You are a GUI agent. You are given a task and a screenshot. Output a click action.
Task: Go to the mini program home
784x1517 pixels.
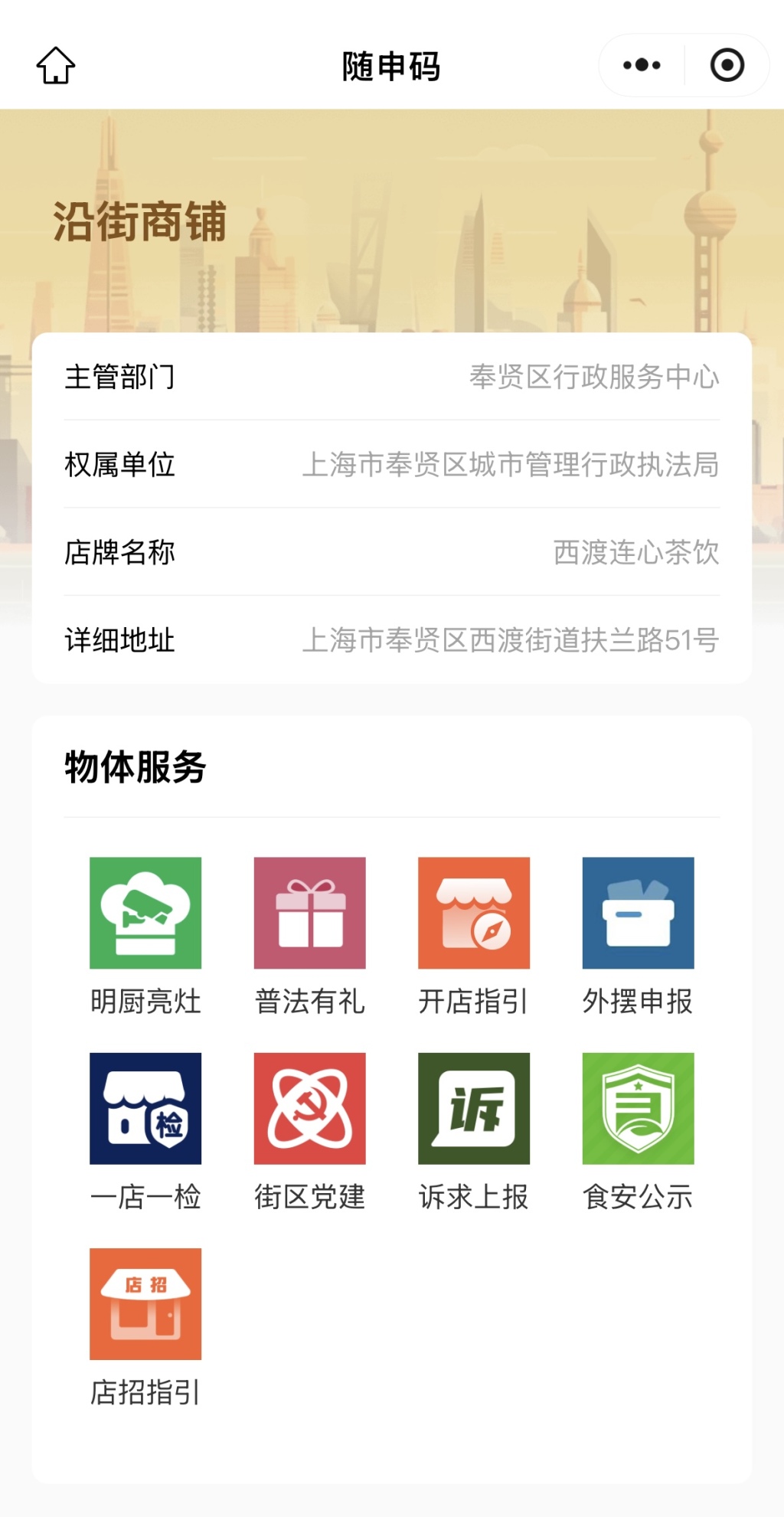[x=56, y=66]
